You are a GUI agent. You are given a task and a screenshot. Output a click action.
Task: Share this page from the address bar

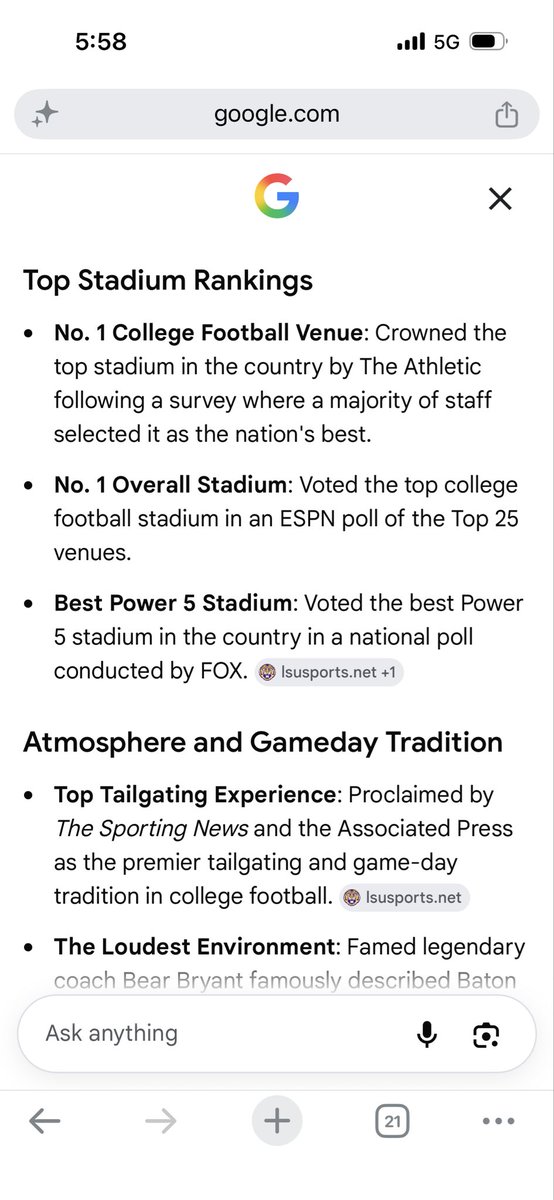[x=507, y=115]
